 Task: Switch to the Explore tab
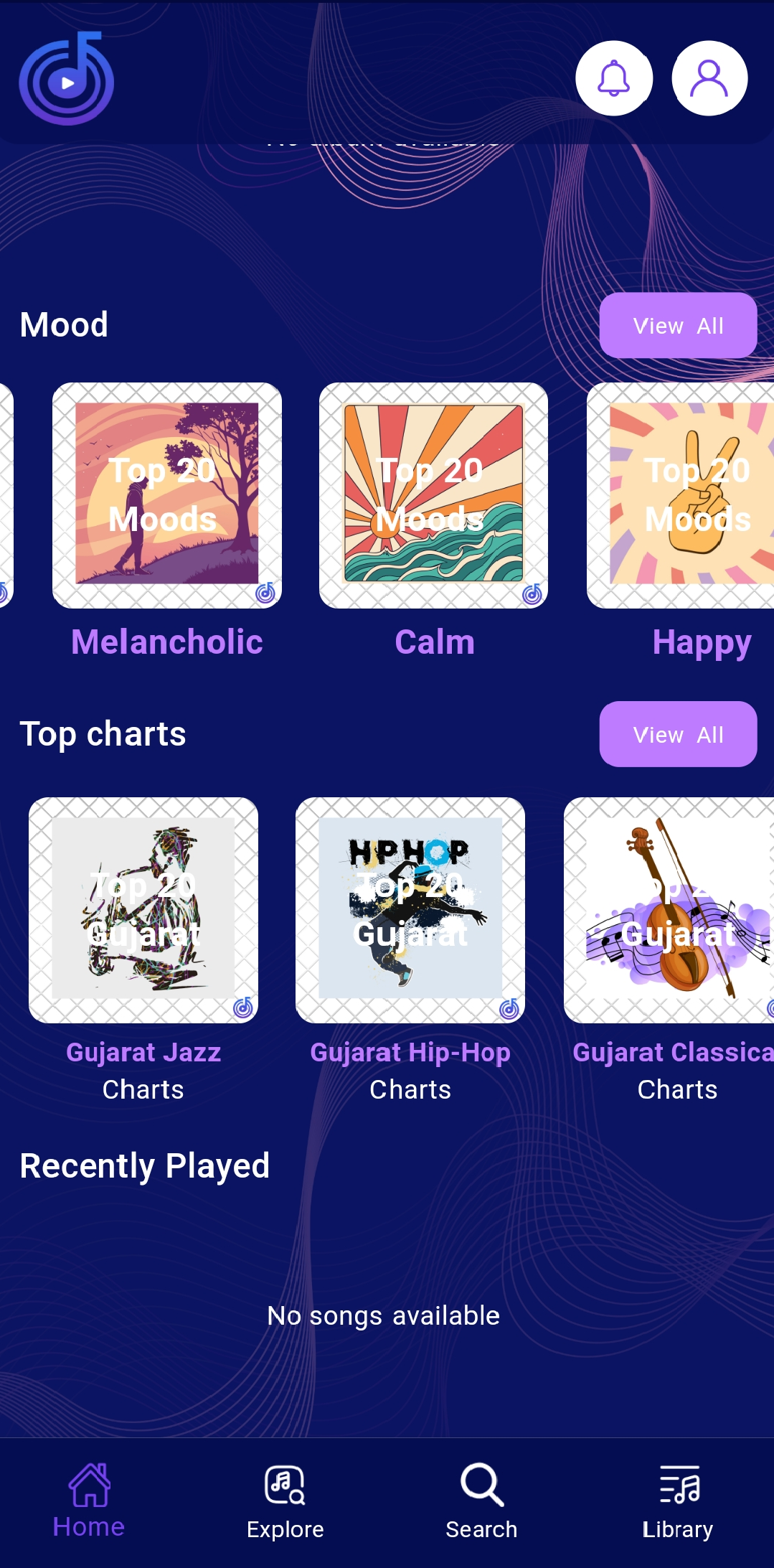(x=285, y=1501)
